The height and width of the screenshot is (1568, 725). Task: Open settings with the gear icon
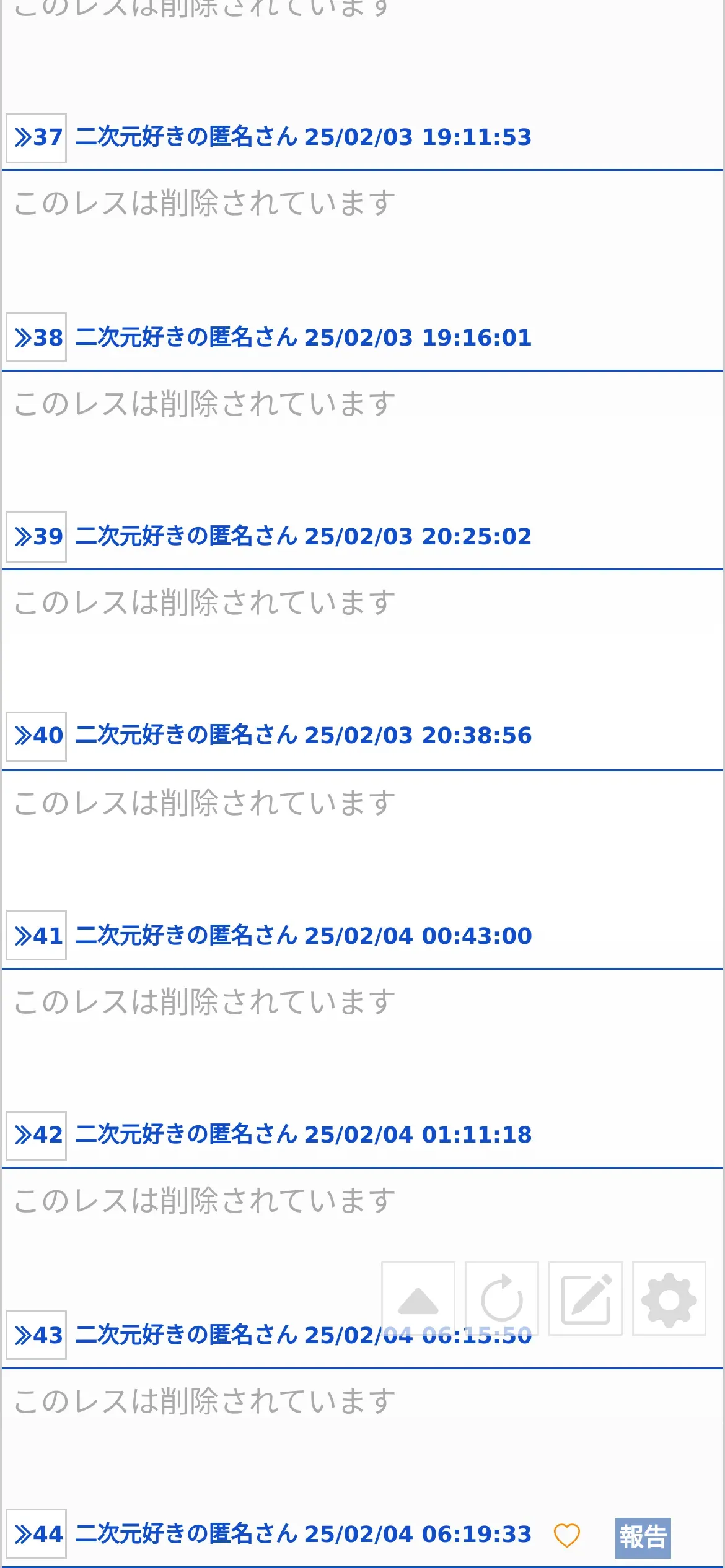[669, 1299]
